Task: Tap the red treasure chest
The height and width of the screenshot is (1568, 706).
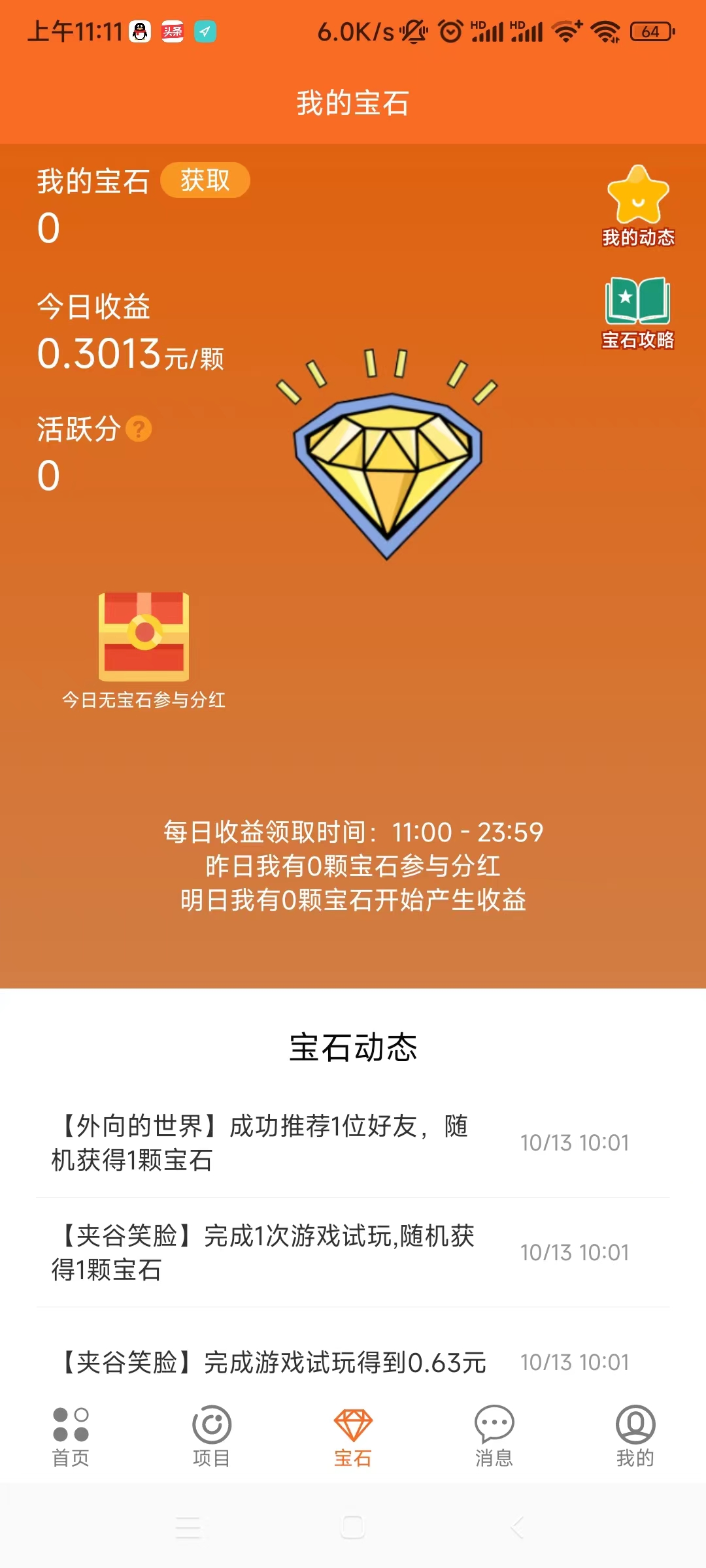Action: (144, 637)
